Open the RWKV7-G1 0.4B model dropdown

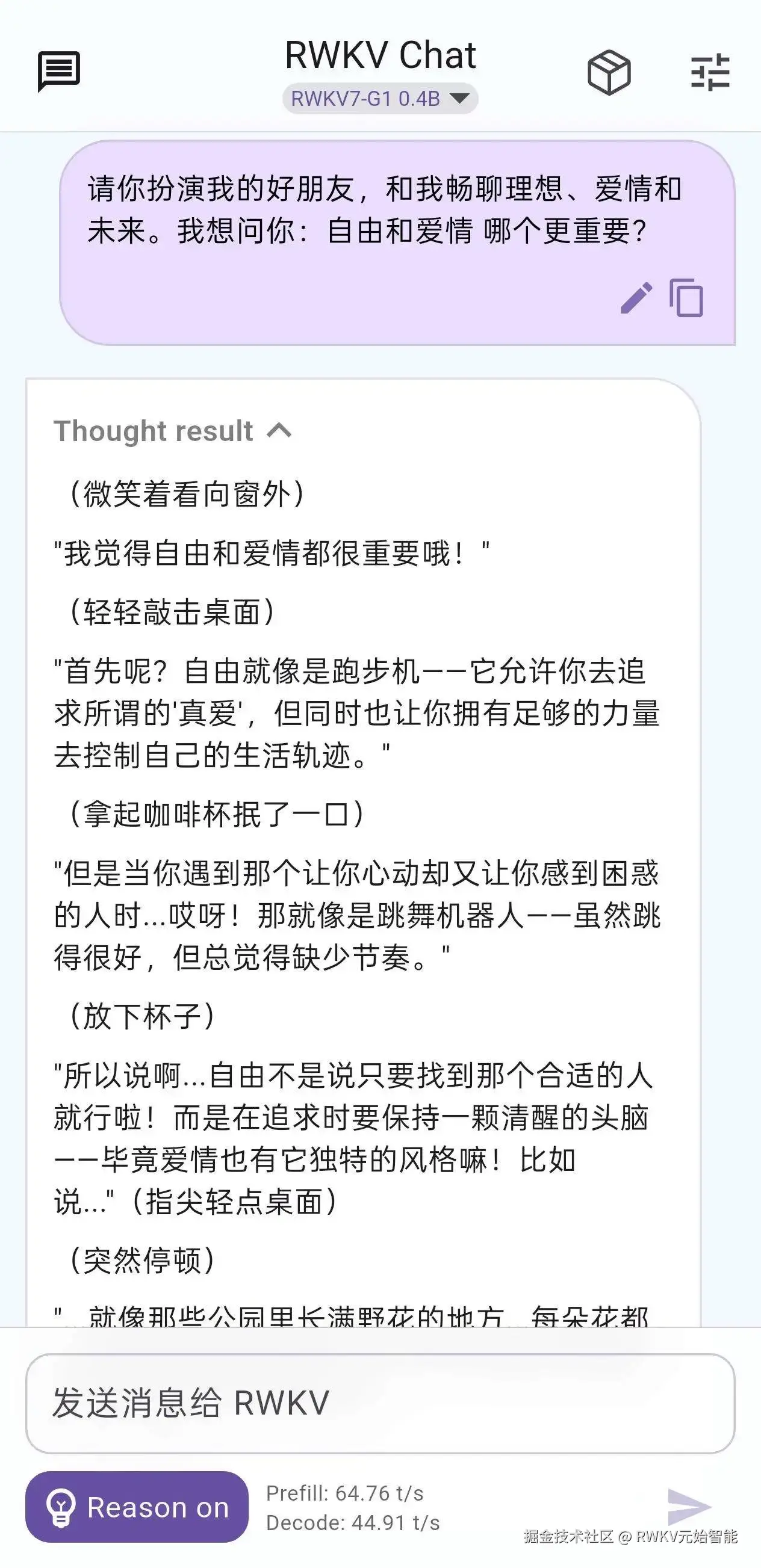pos(380,98)
